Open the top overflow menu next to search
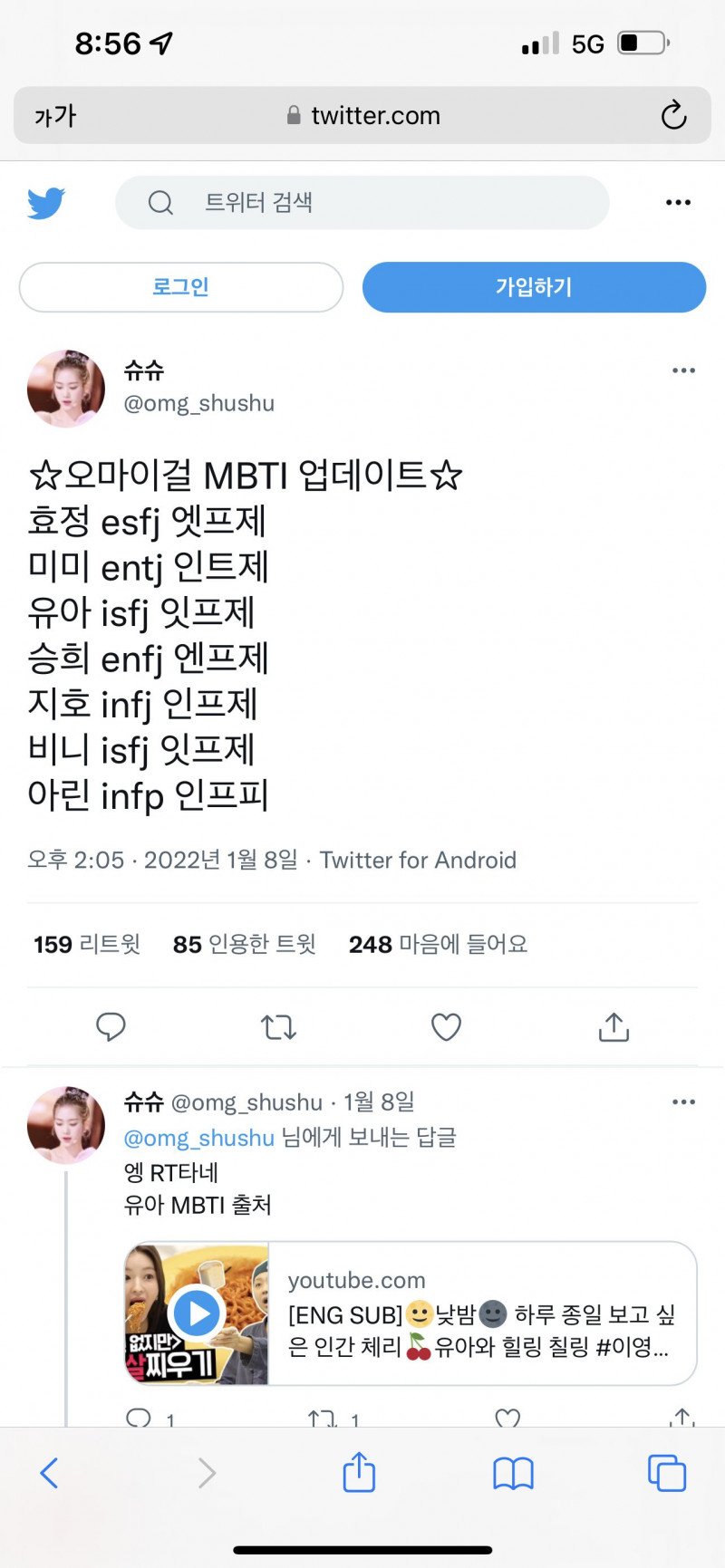Viewport: 725px width, 1568px height. pos(678,202)
